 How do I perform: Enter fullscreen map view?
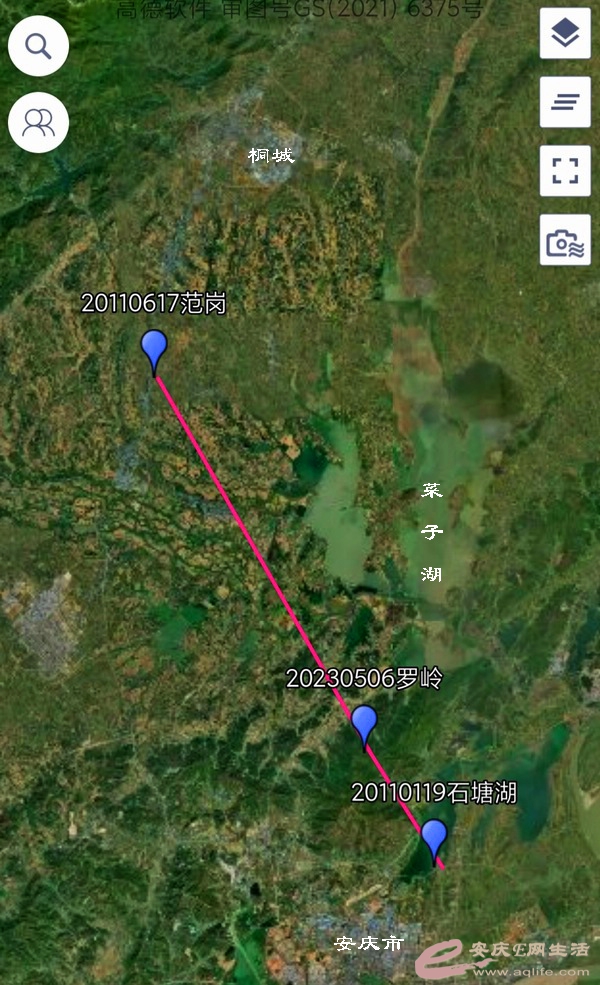click(x=565, y=171)
